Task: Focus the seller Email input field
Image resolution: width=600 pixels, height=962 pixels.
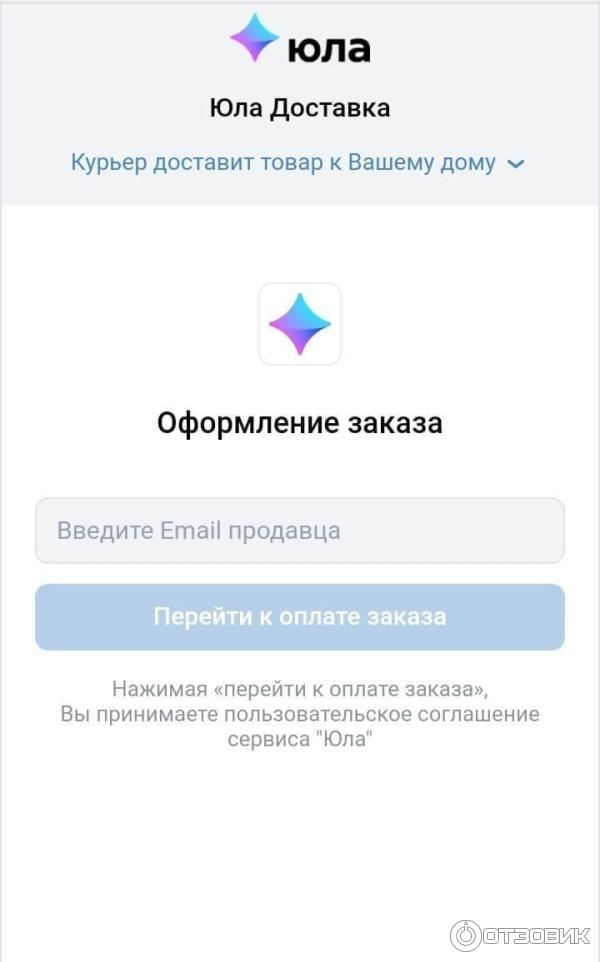Action: click(x=300, y=530)
